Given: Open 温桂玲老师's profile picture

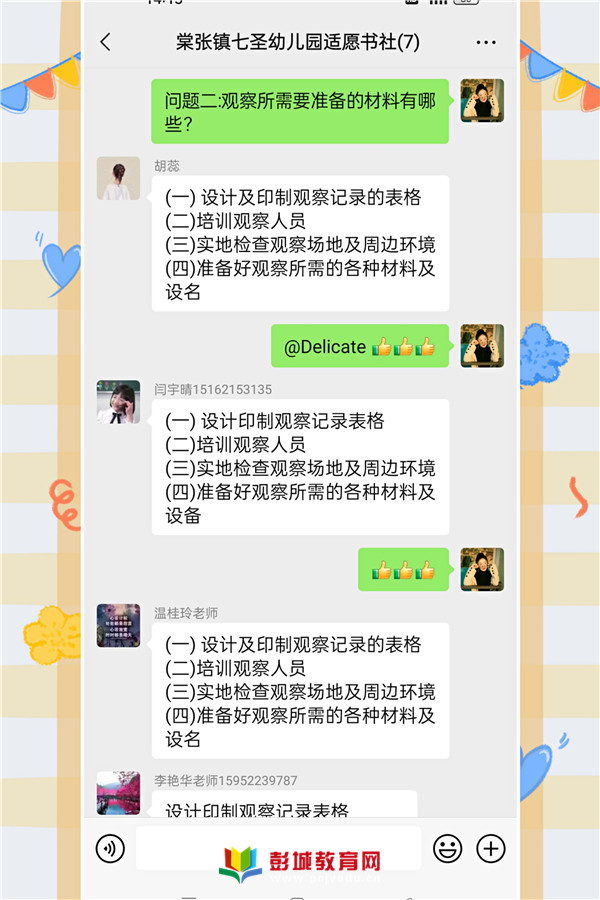Looking at the screenshot, I should (x=118, y=625).
